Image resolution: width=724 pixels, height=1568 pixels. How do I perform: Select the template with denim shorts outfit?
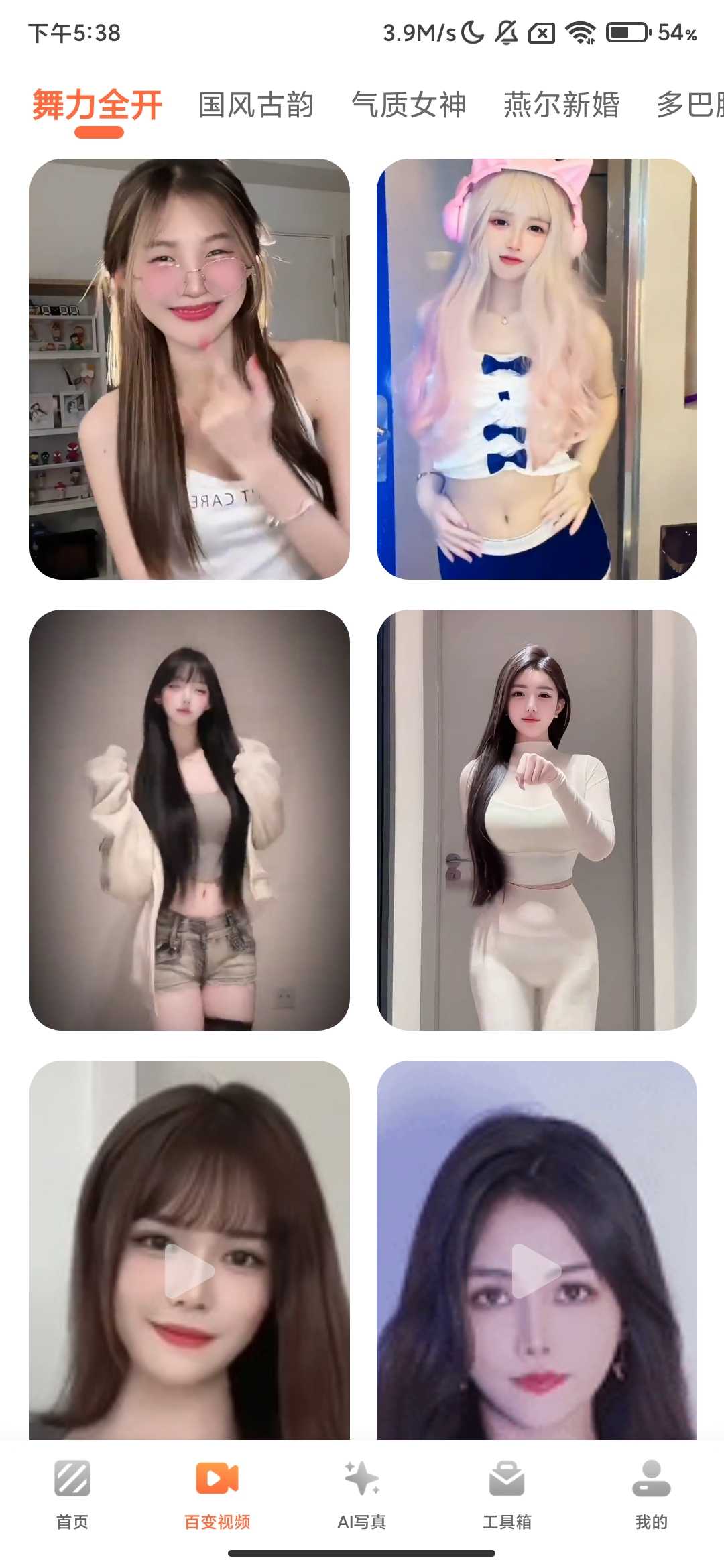(x=190, y=820)
